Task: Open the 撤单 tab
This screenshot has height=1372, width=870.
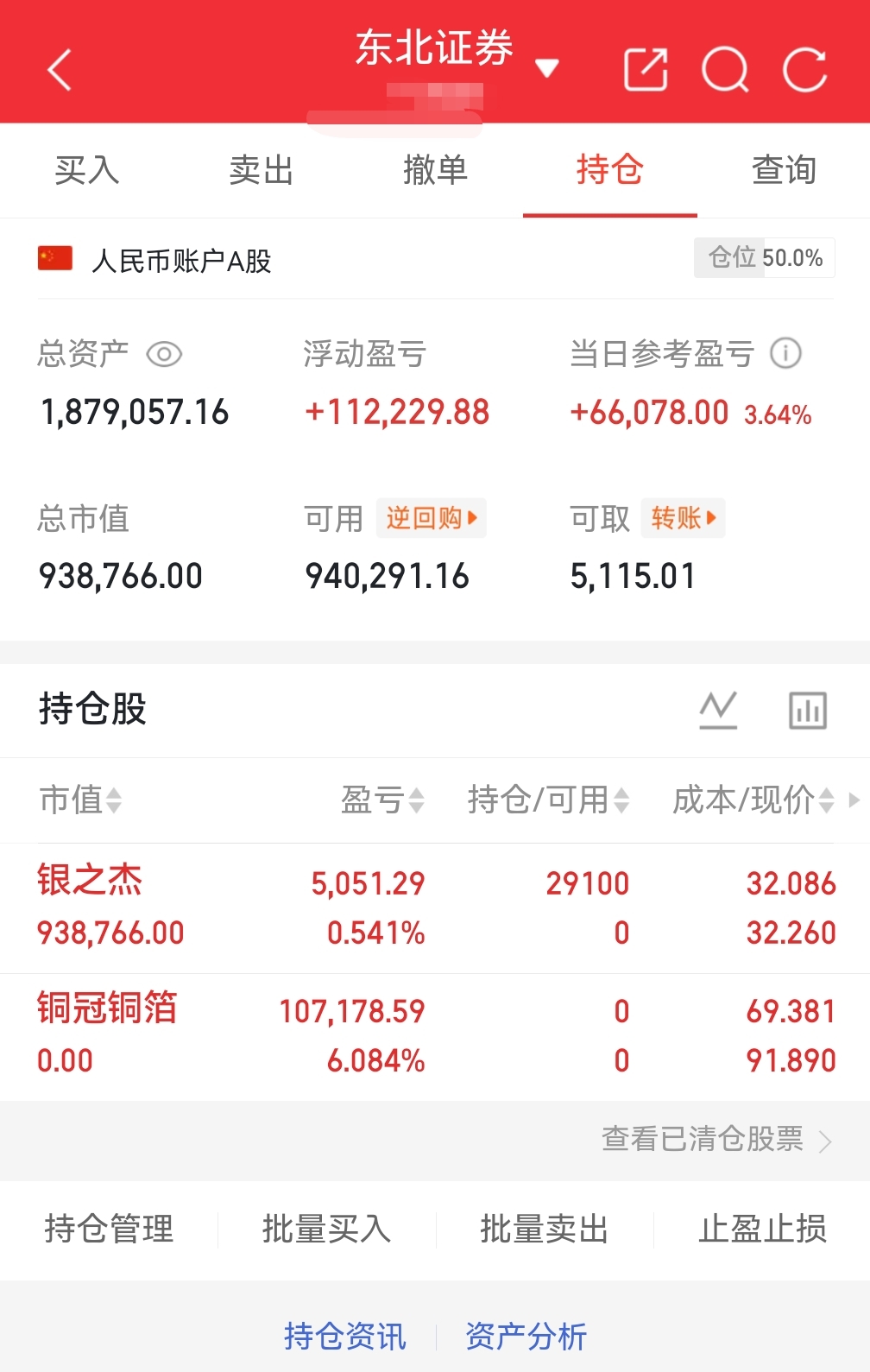Action: 436,170
